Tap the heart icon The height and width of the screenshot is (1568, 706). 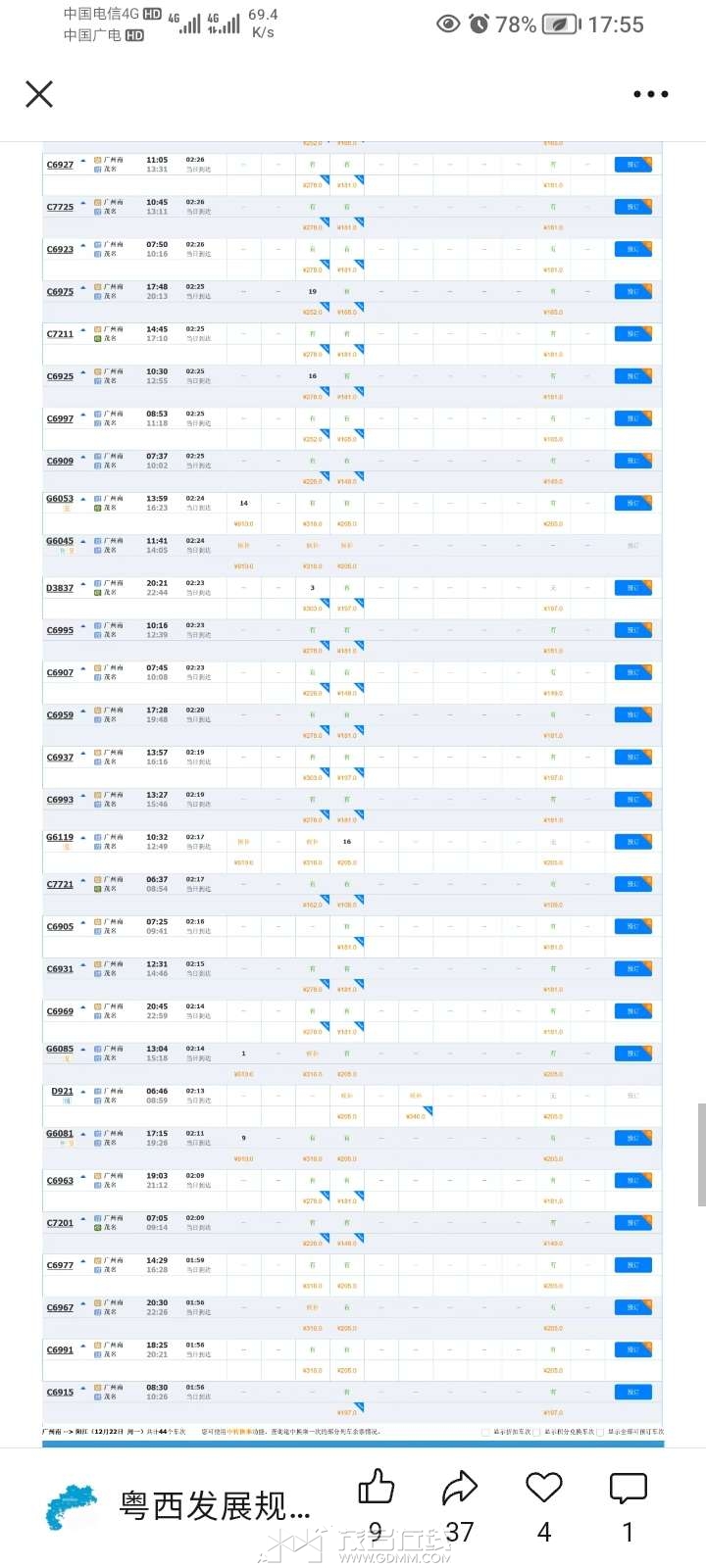(543, 1488)
